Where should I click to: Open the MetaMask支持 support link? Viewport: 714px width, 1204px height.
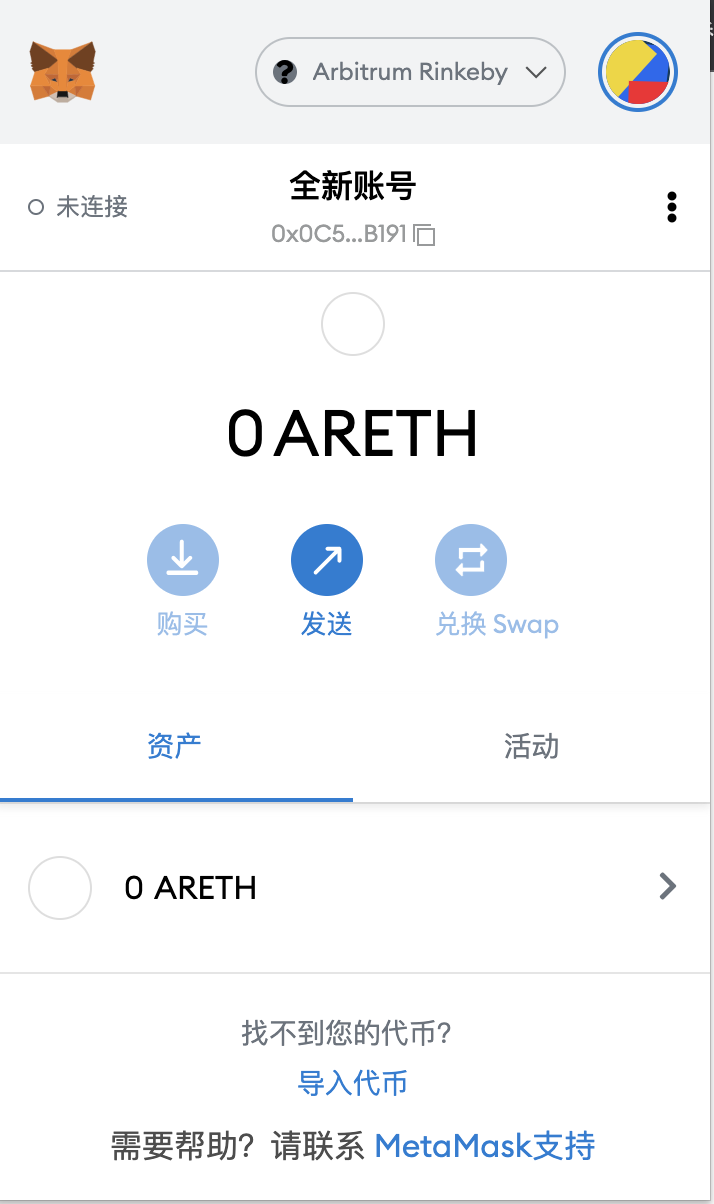coord(484,1145)
